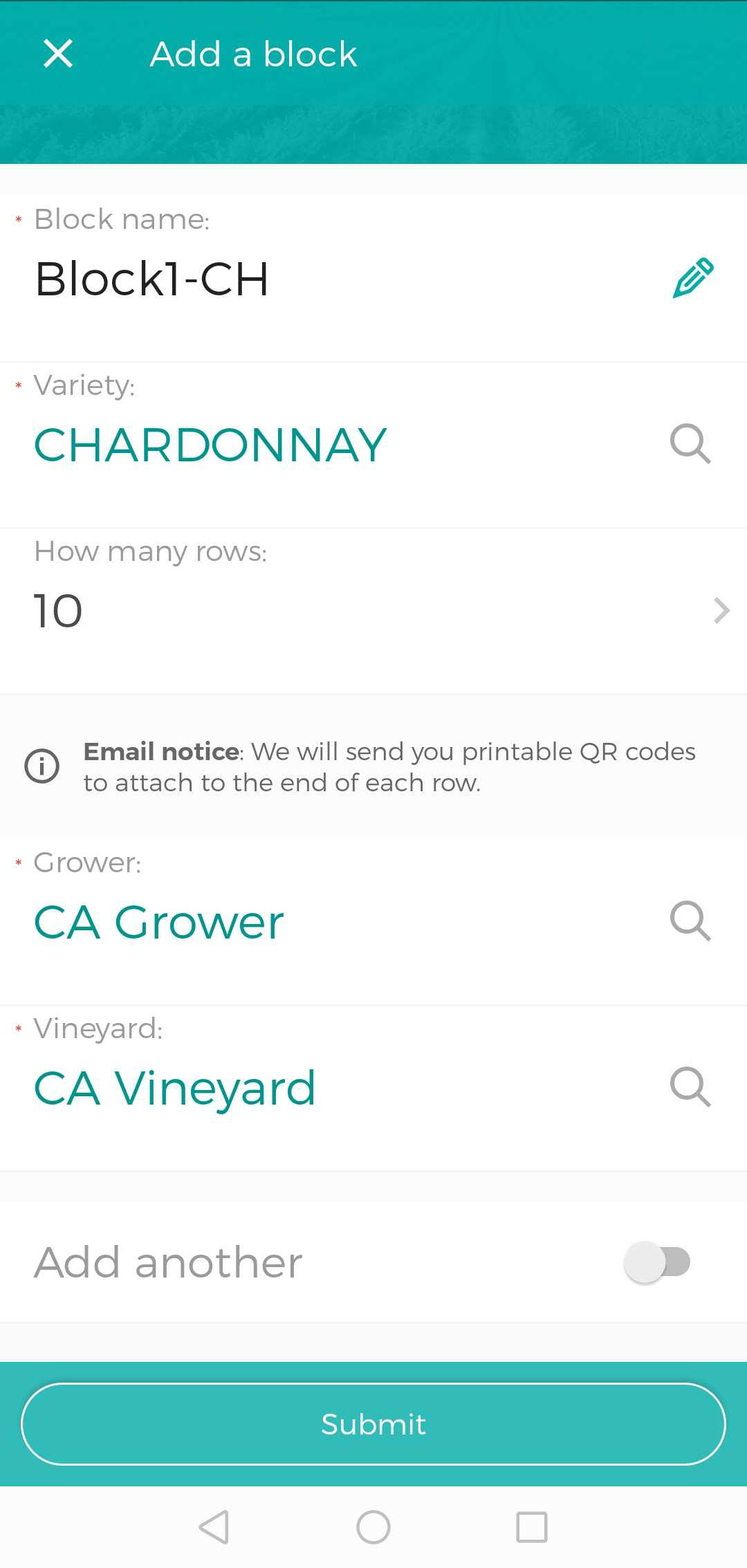
Task: Search for a grower
Action: coord(690,921)
